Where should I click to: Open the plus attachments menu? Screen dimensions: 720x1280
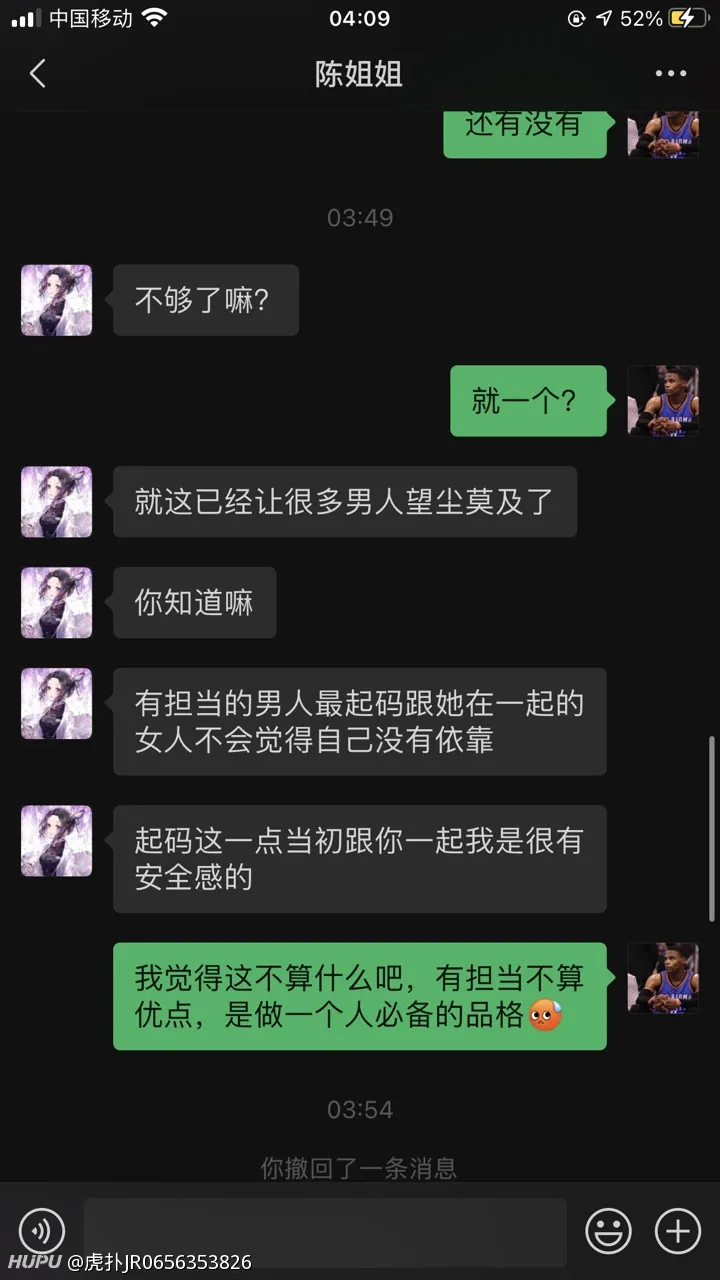pyautogui.click(x=677, y=1230)
